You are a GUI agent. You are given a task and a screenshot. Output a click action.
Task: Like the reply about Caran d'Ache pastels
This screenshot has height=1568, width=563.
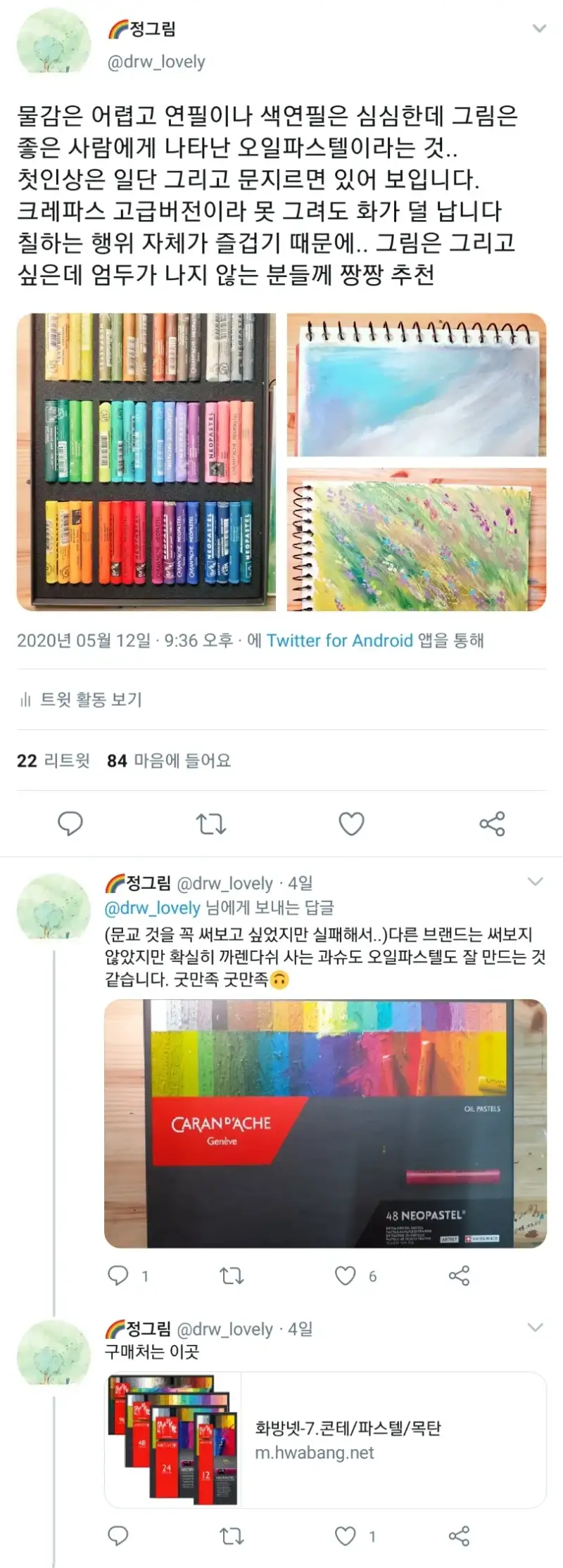click(x=345, y=1275)
